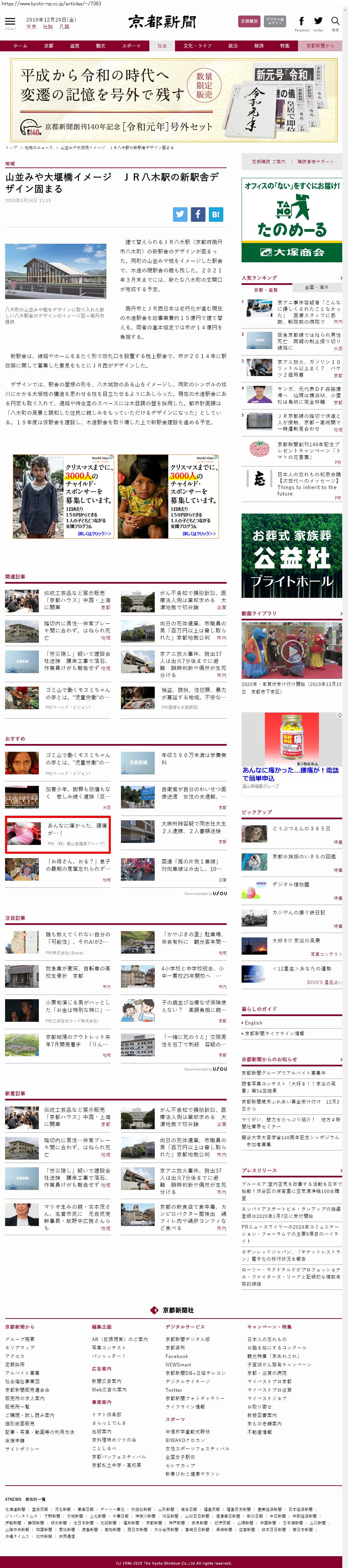This screenshot has height=1568, width=348.
Task: Share the article on Facebook
Action: point(197,214)
